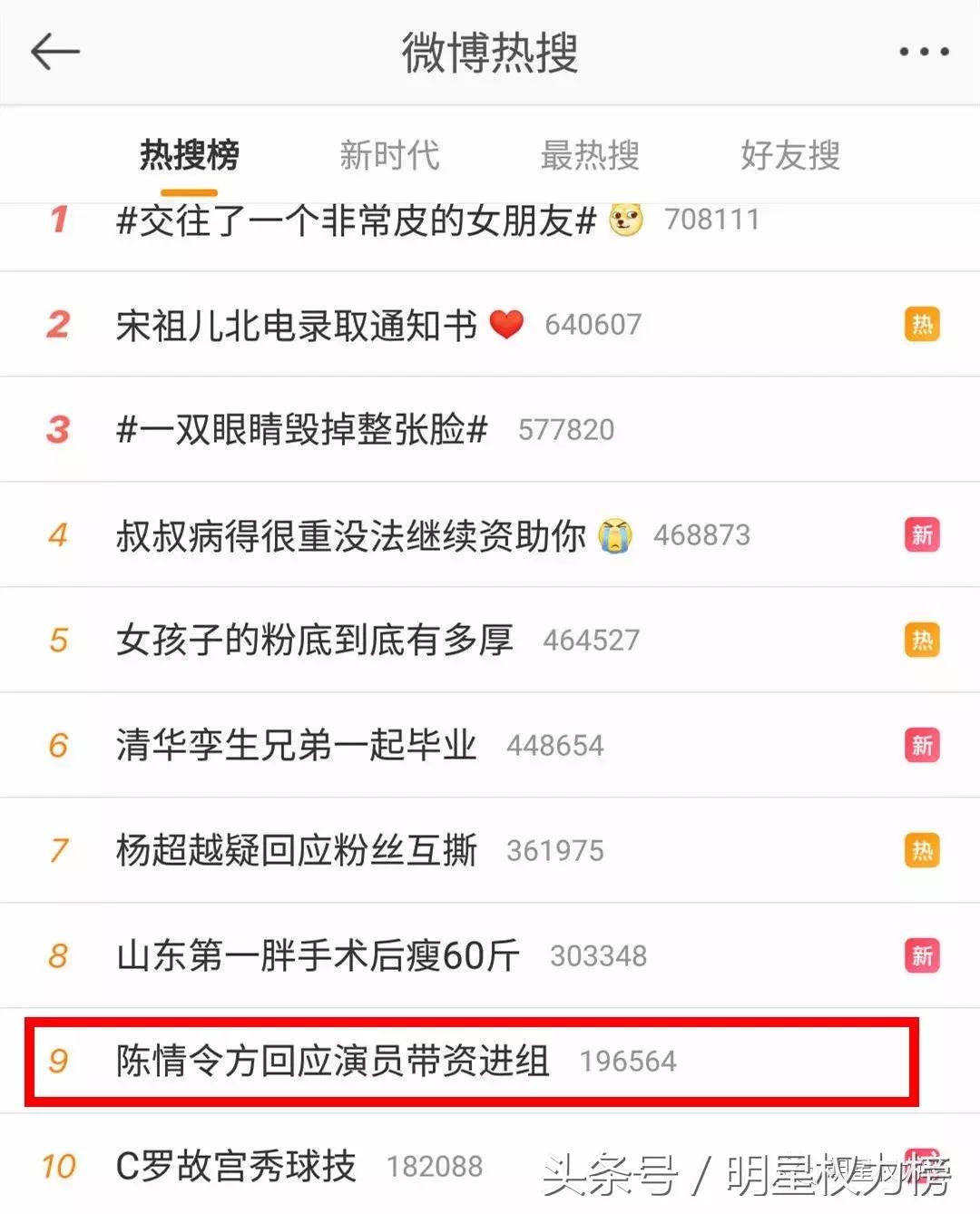Image resolution: width=980 pixels, height=1214 pixels.
Task: Open the 最热搜 tab
Action: tap(591, 156)
